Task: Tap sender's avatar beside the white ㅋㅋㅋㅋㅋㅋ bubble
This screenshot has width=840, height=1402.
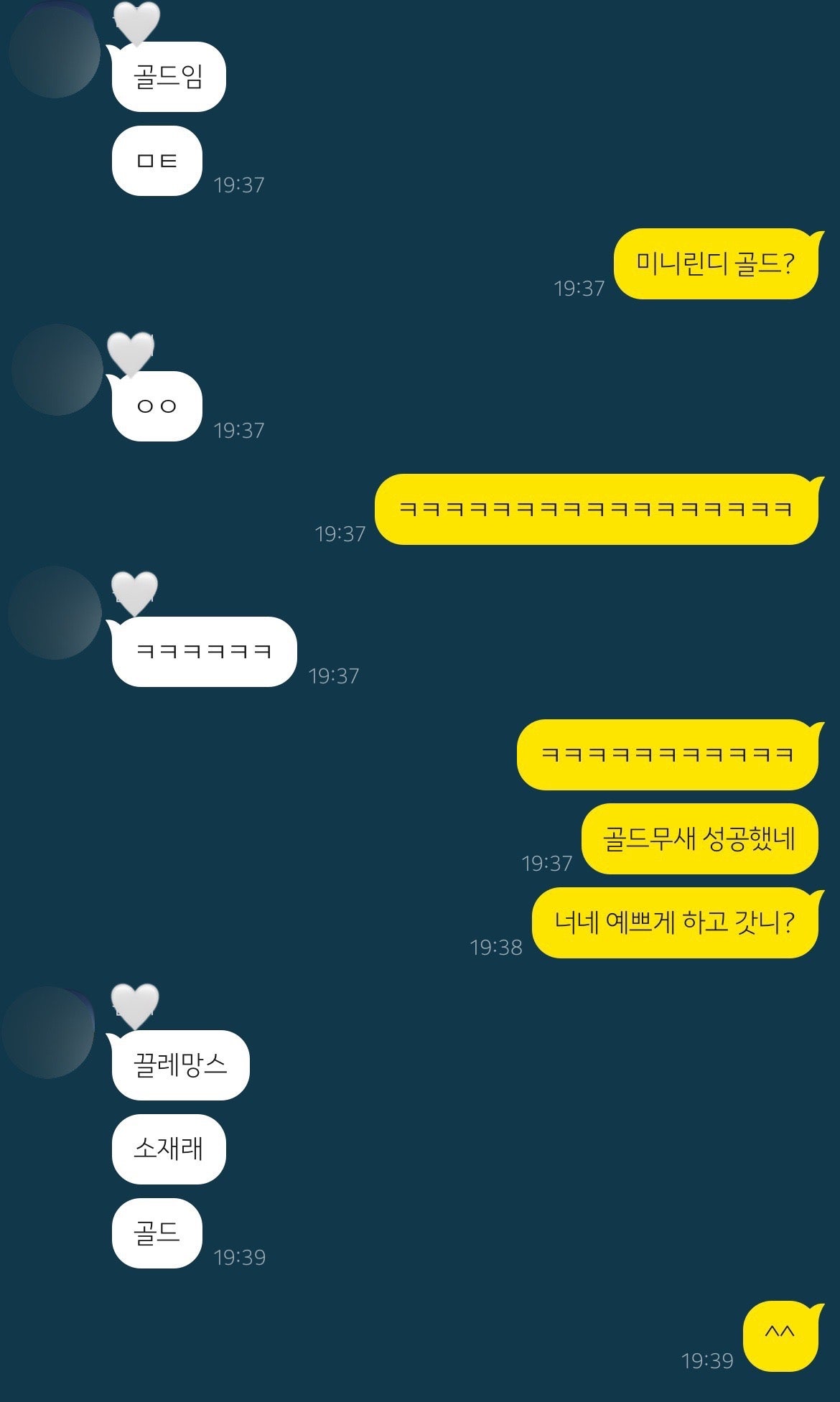Action: [55, 612]
